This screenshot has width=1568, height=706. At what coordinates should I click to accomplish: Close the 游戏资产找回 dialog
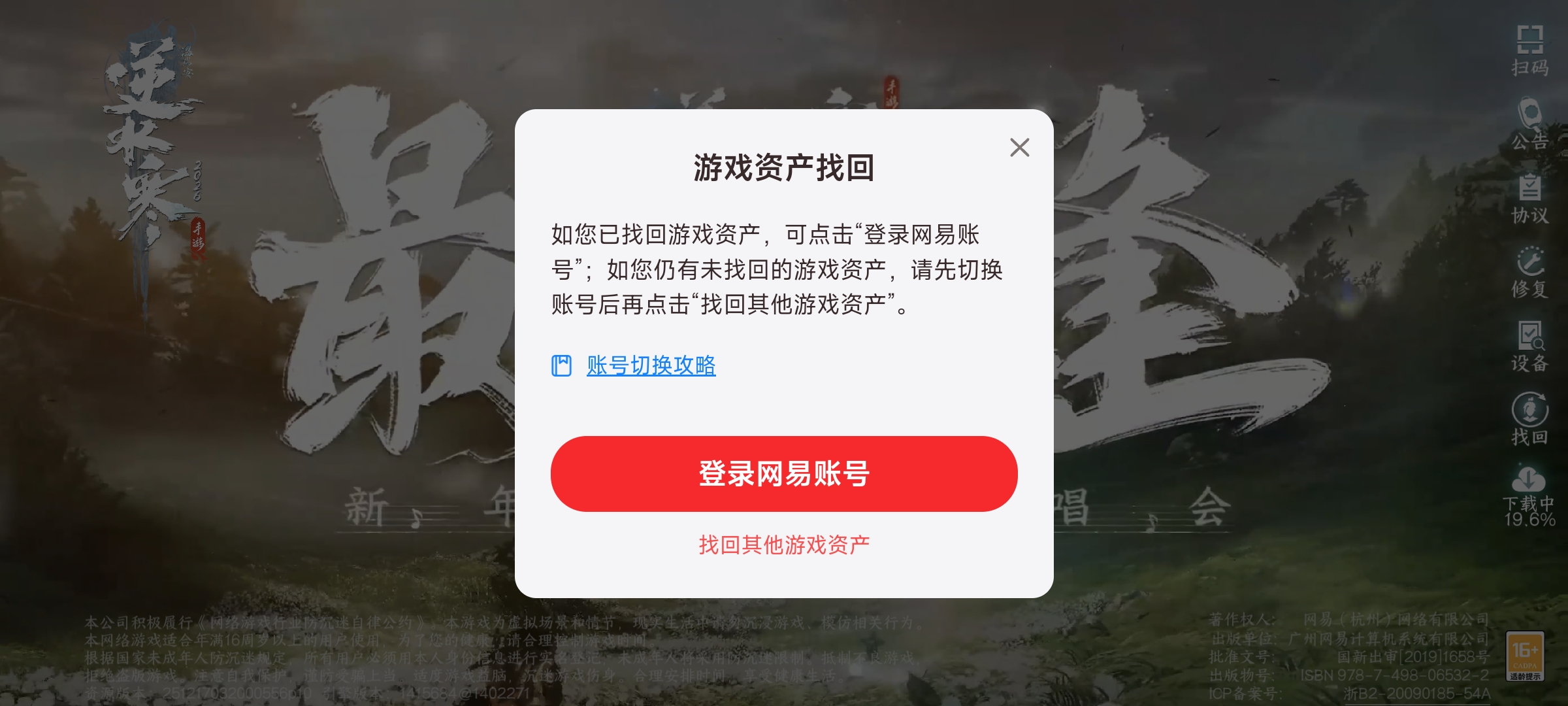click(1019, 148)
